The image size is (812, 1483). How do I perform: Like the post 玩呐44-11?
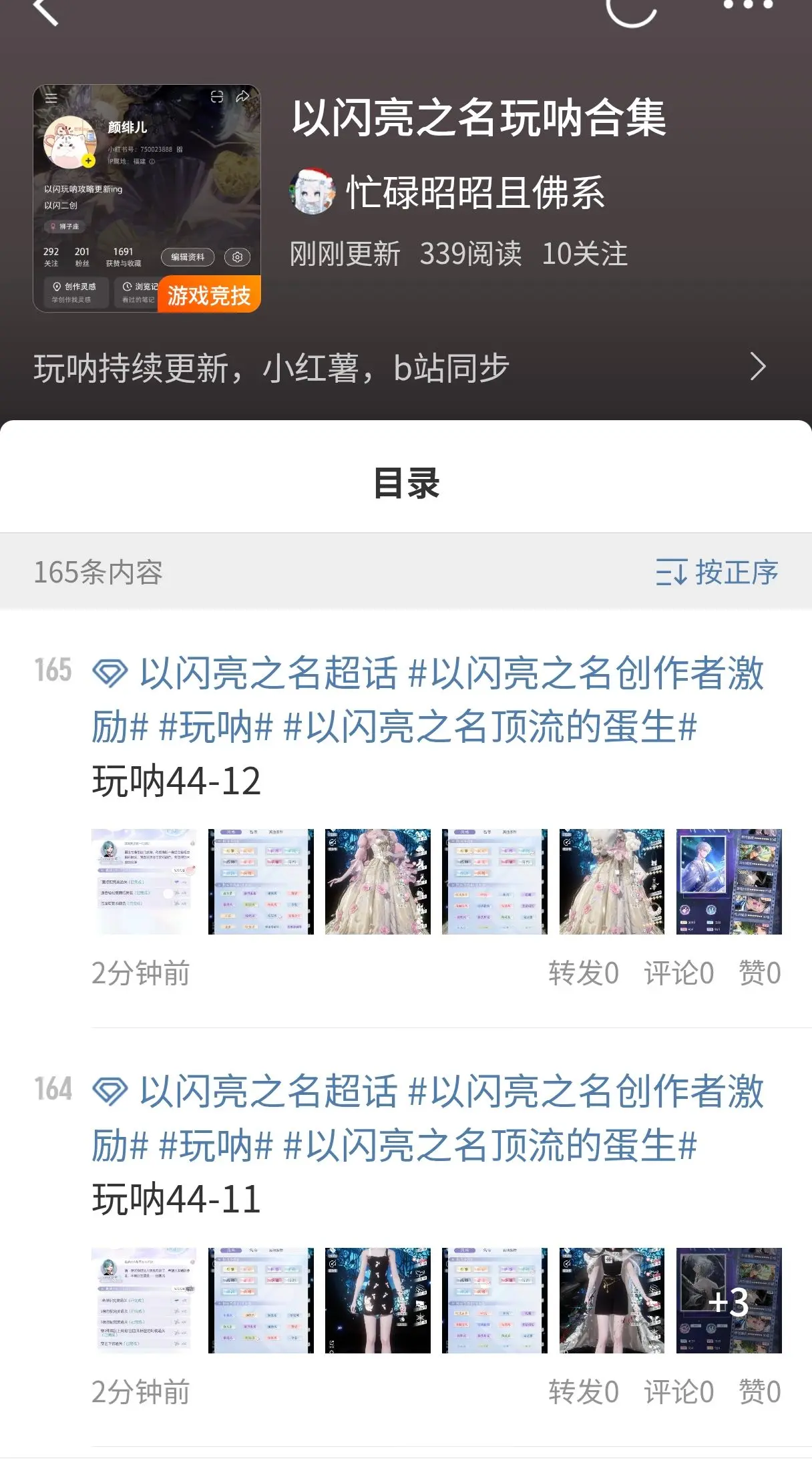point(760,1392)
